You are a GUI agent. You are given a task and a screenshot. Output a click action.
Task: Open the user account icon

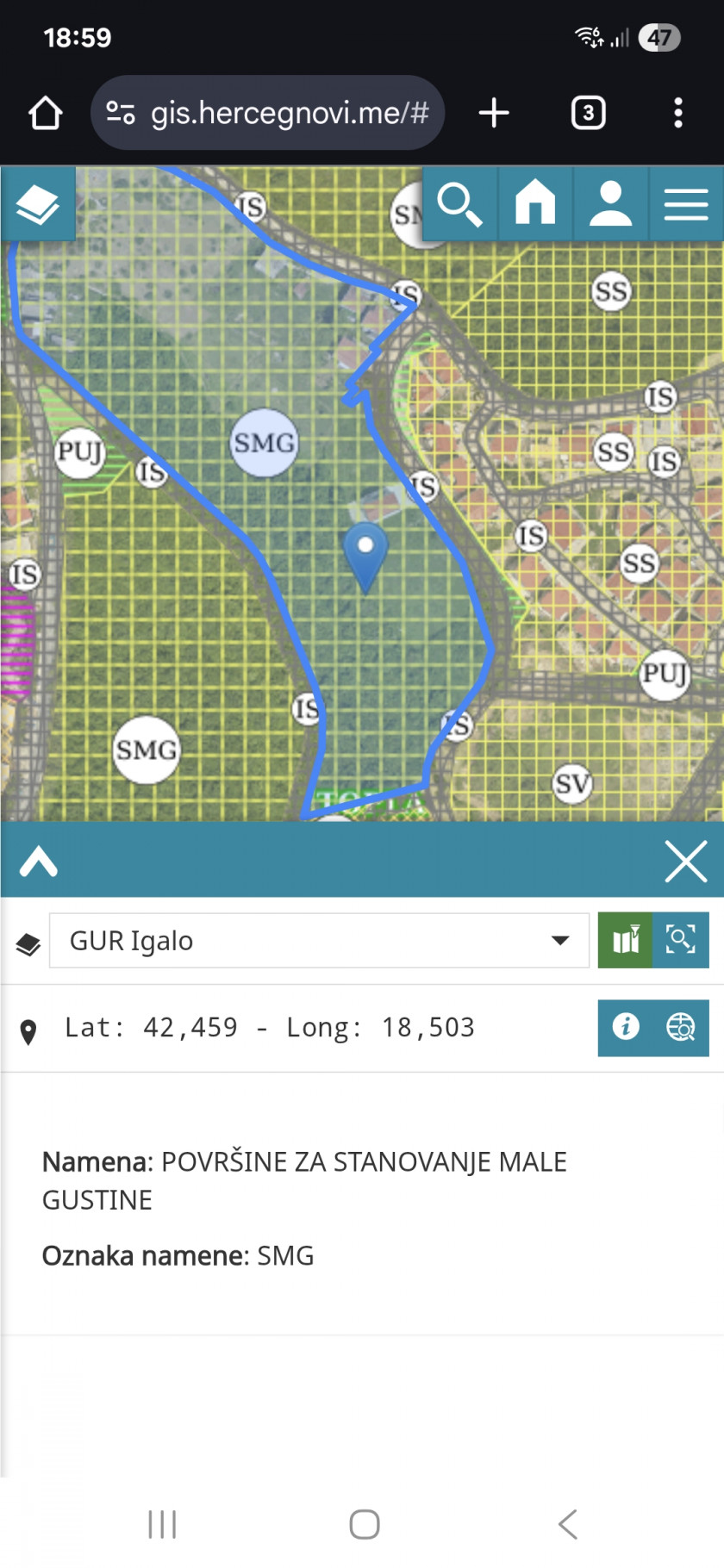(x=610, y=204)
